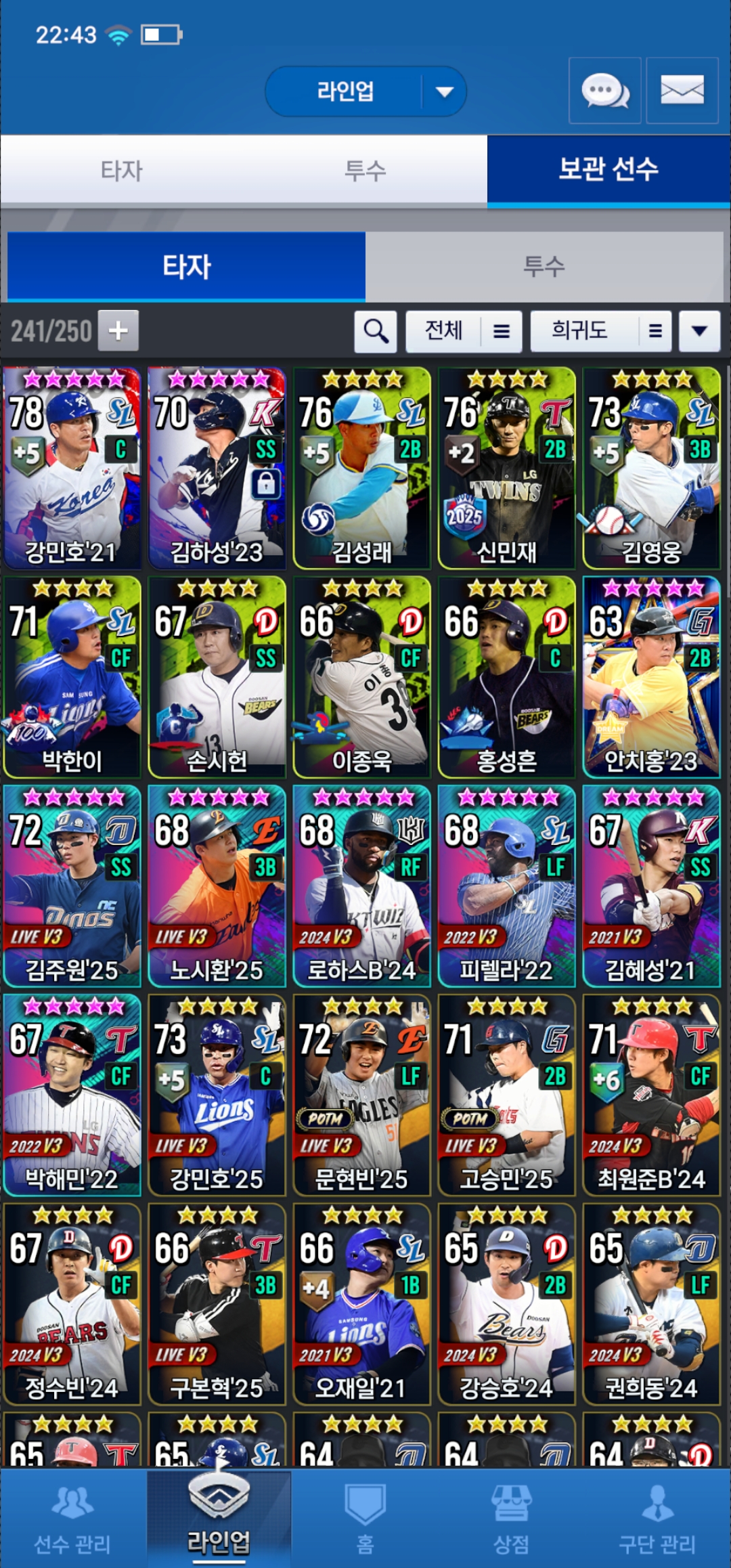Open player search magnifier
The width and height of the screenshot is (731, 1568).
(x=376, y=331)
